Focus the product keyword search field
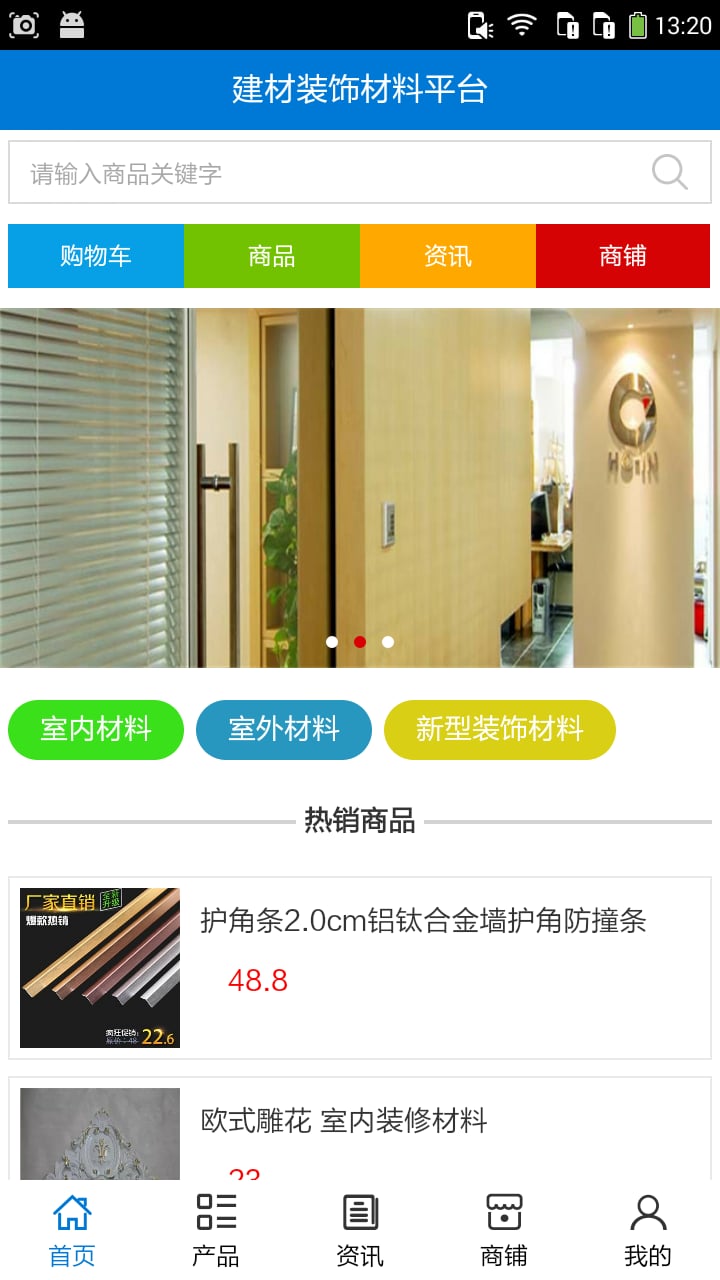 click(x=330, y=173)
